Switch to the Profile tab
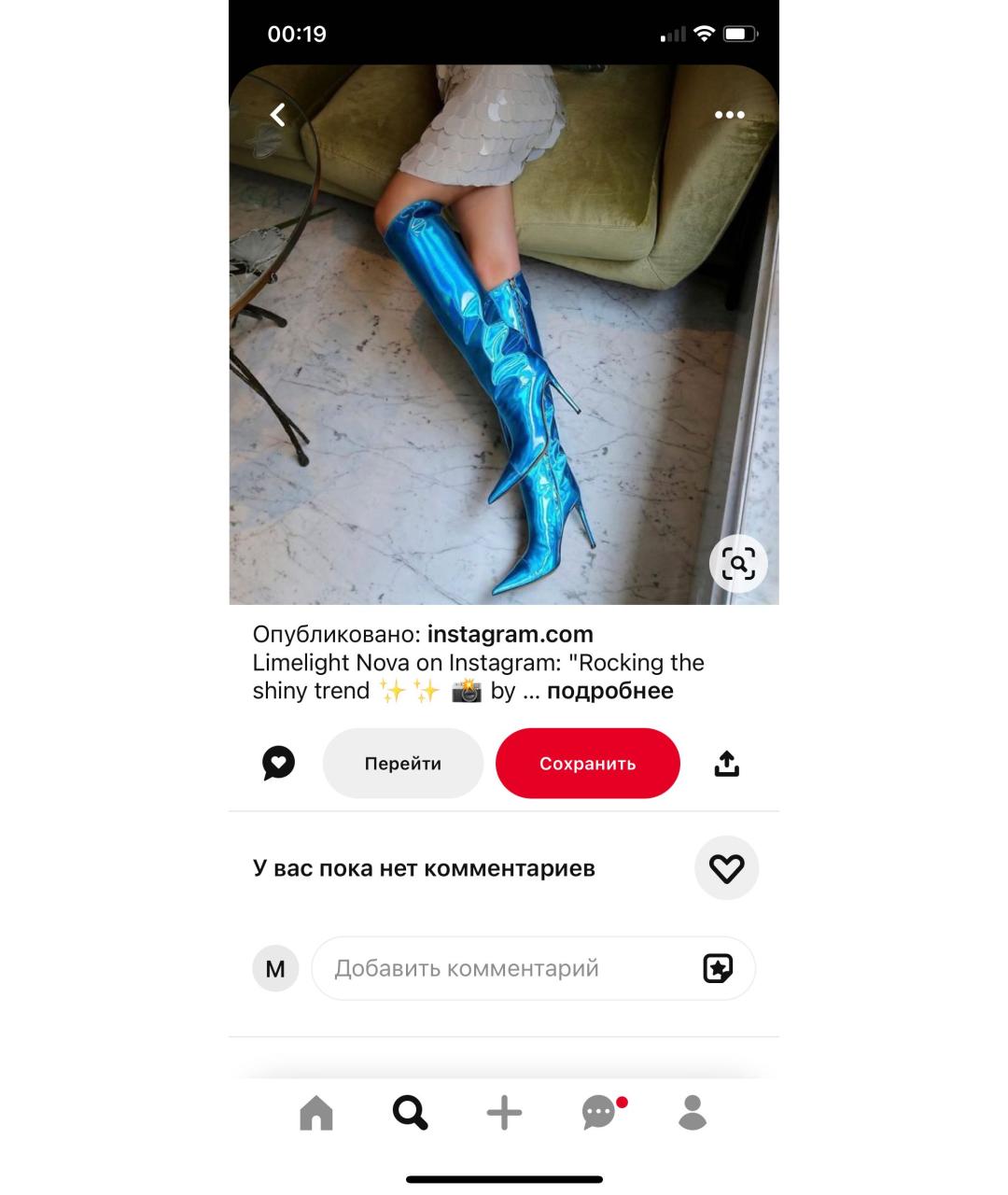The height and width of the screenshot is (1195, 1008). (x=693, y=1113)
